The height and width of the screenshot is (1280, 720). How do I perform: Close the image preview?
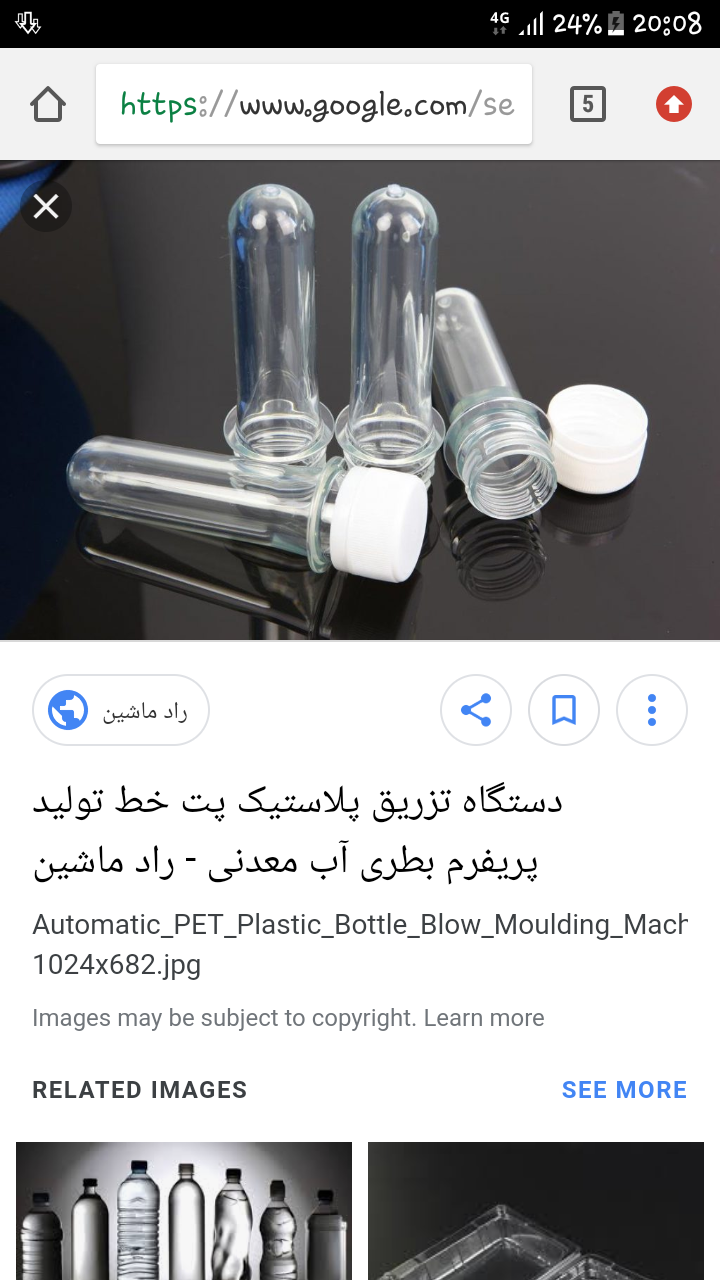click(46, 207)
